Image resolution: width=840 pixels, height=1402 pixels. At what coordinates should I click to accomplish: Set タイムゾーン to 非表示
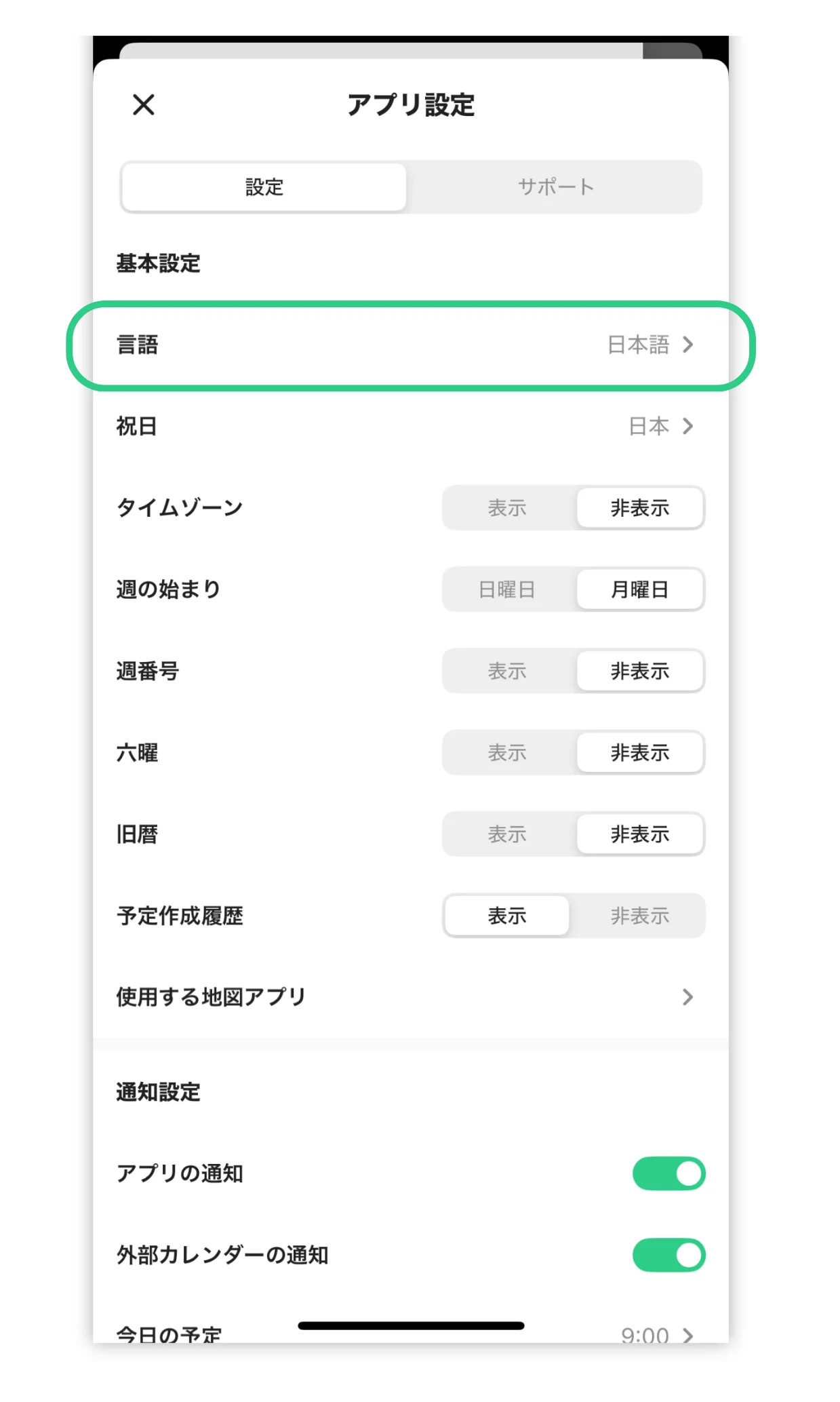pos(639,508)
